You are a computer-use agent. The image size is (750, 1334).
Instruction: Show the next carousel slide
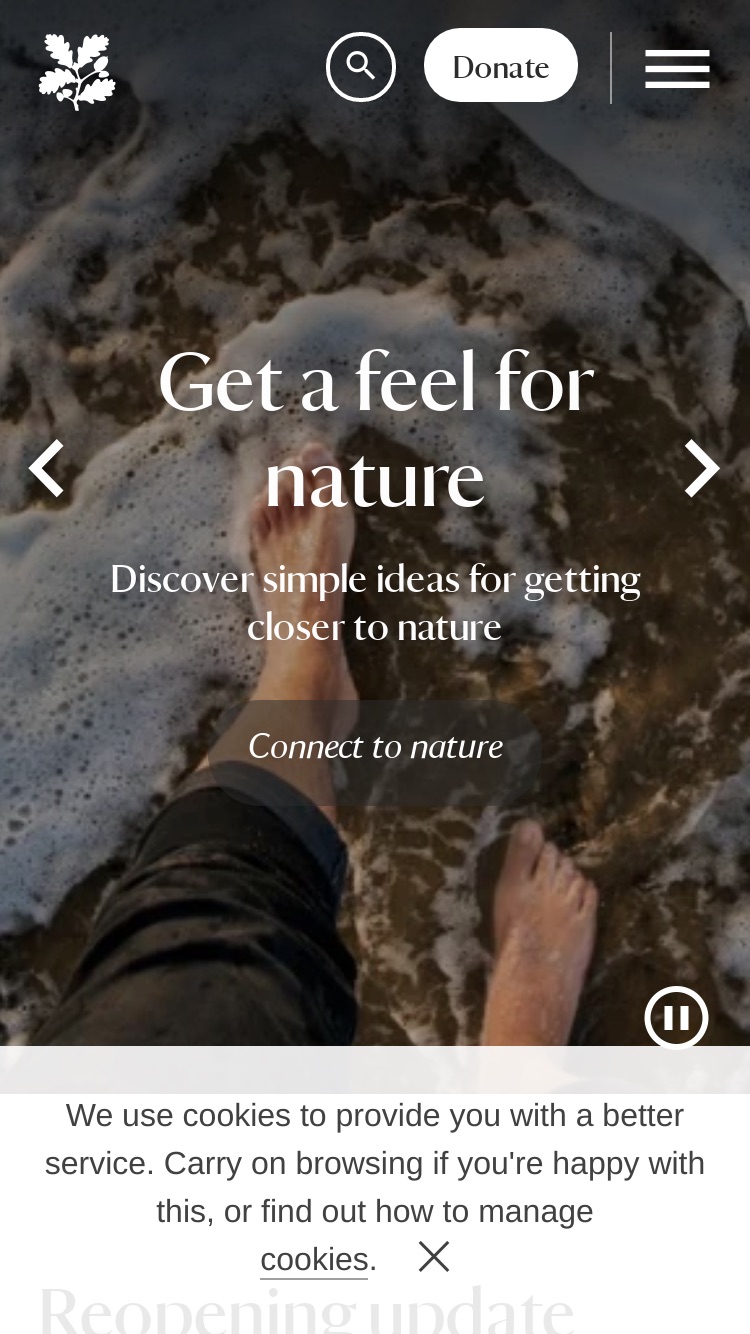tap(702, 468)
